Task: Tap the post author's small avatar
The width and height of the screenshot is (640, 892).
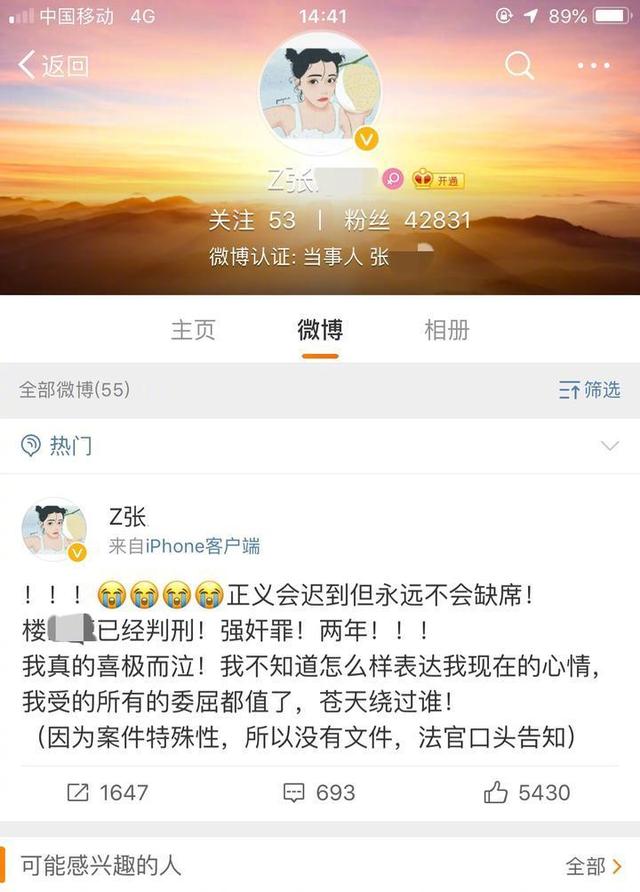Action: pos(54,529)
